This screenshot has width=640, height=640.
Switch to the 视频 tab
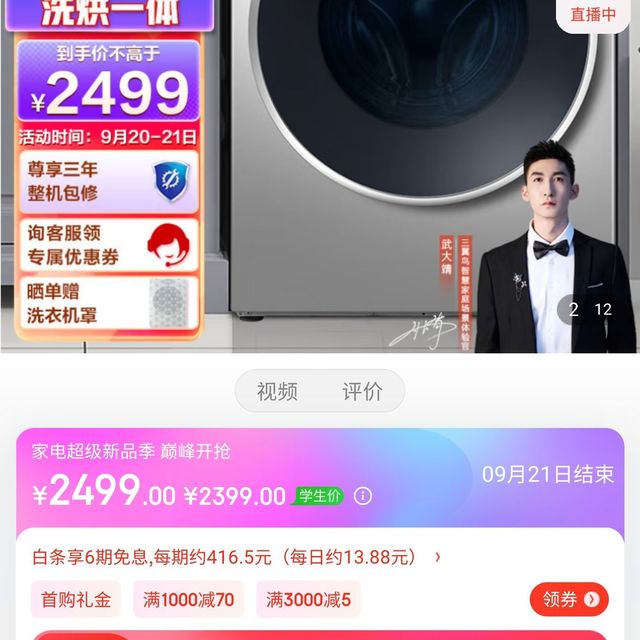[277, 391]
